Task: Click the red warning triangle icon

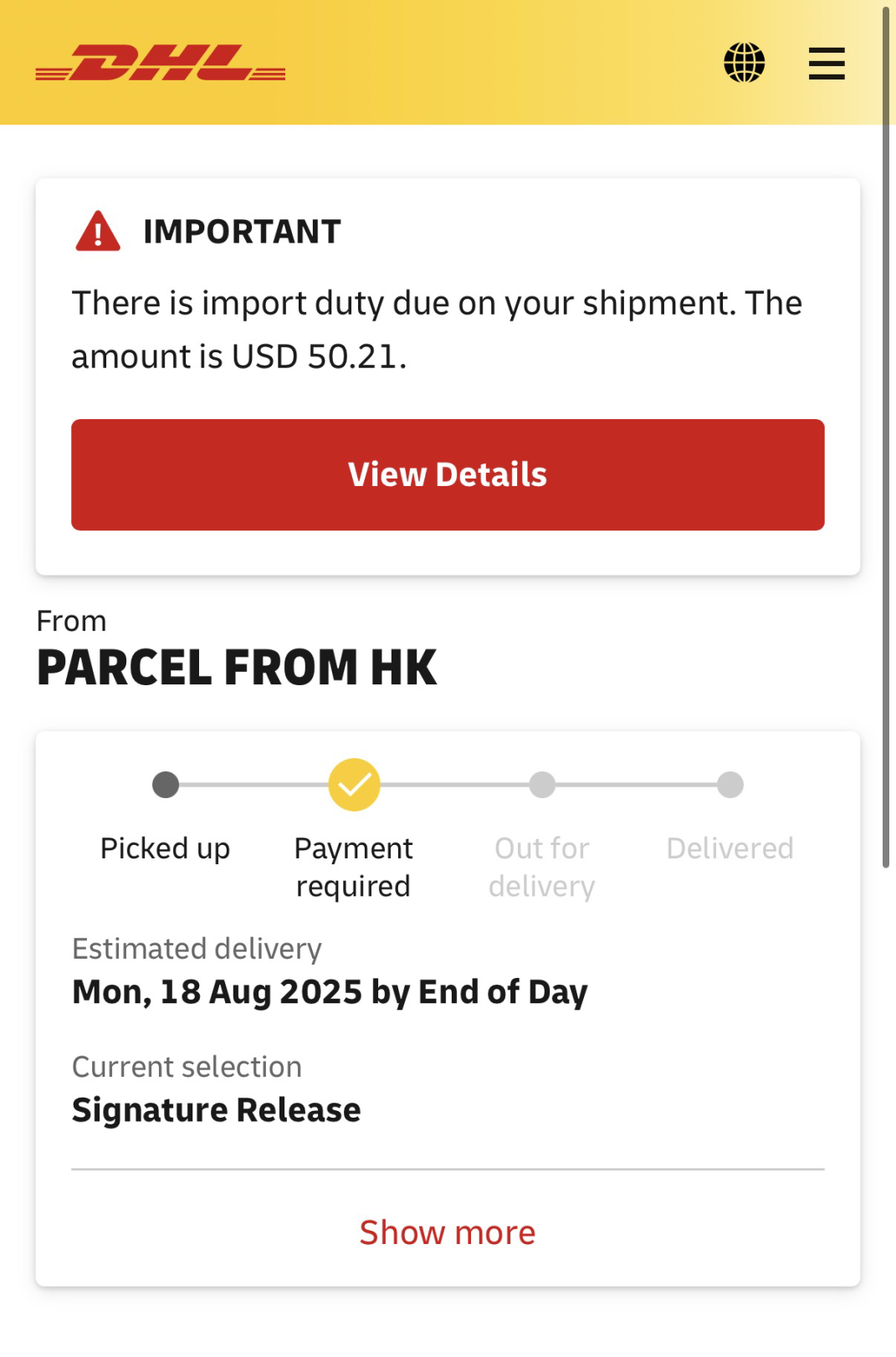Action: (97, 230)
